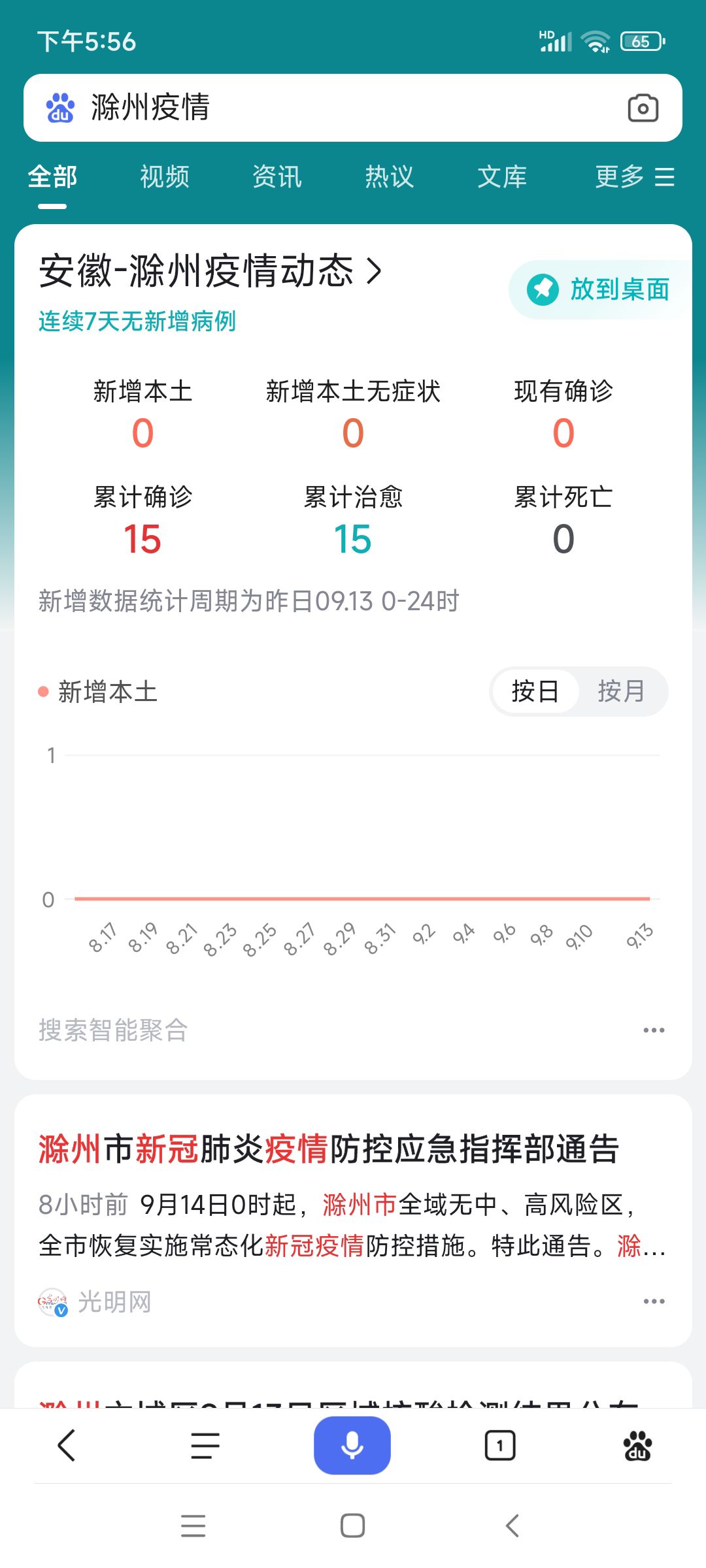Open the tab switcher showing 1
This screenshot has height=1568, width=706.
(500, 1445)
